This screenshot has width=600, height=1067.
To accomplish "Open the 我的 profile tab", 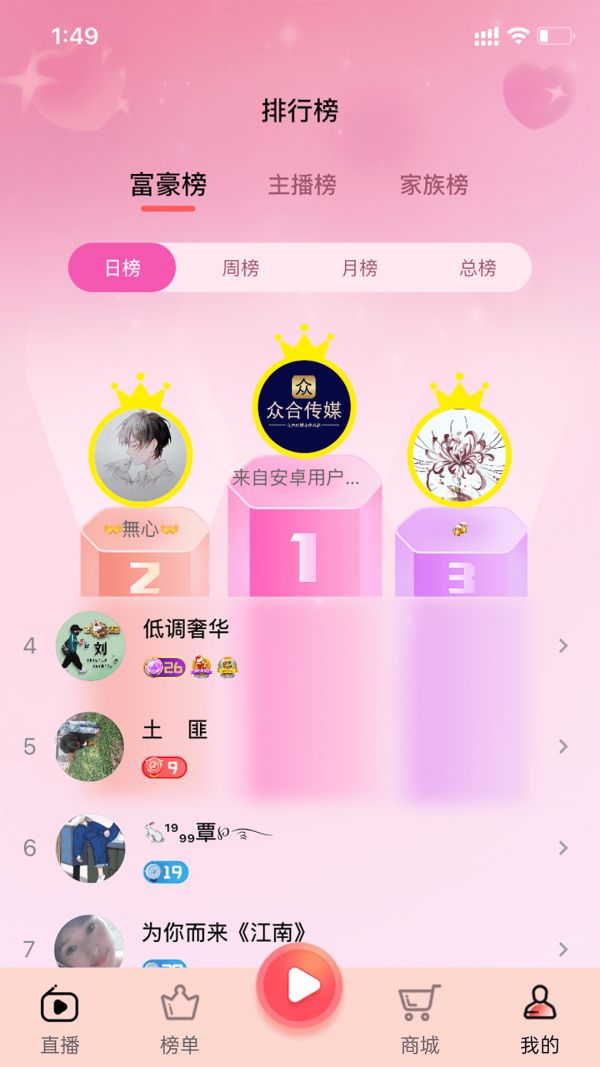I will pos(540,1020).
